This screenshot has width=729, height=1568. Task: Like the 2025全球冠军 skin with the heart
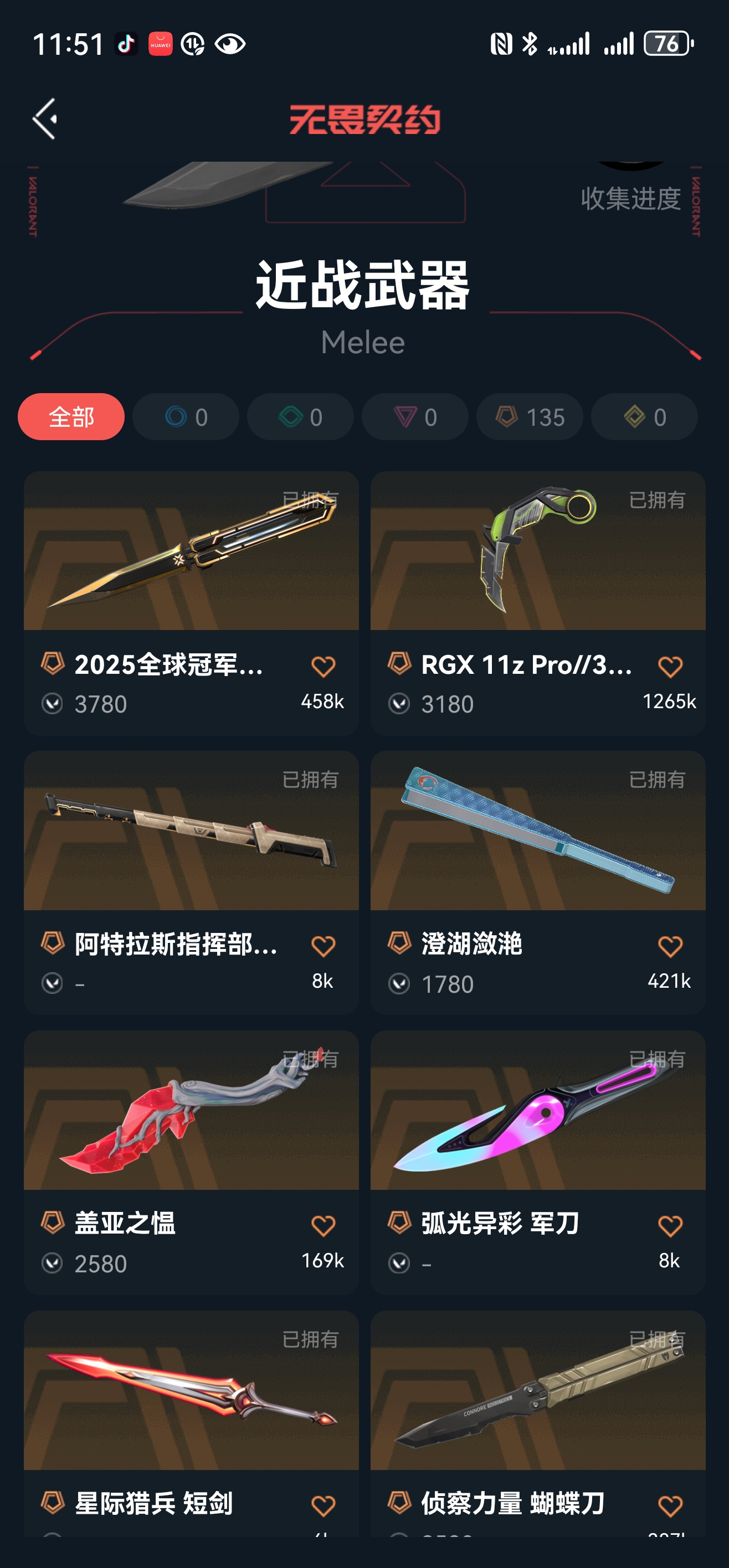[x=323, y=667]
